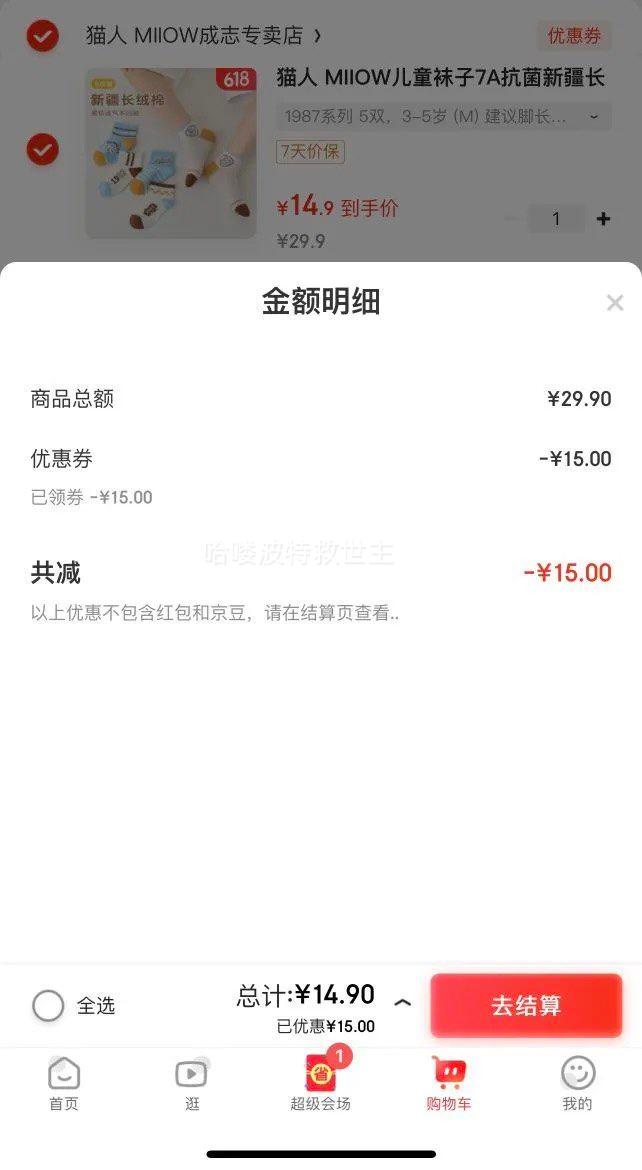Open the 购物车 tab
This screenshot has width=642, height=1170.
pyautogui.click(x=449, y=1083)
